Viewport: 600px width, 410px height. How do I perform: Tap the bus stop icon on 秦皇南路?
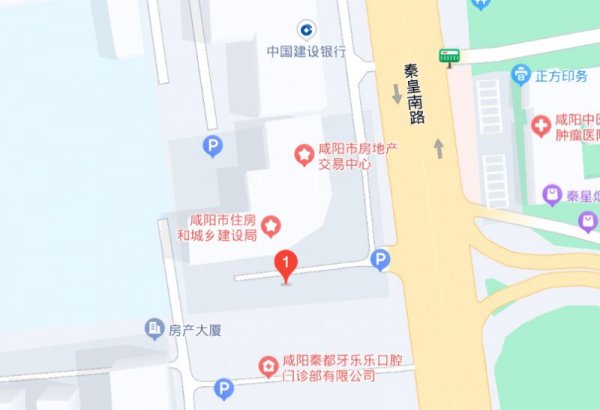451,57
